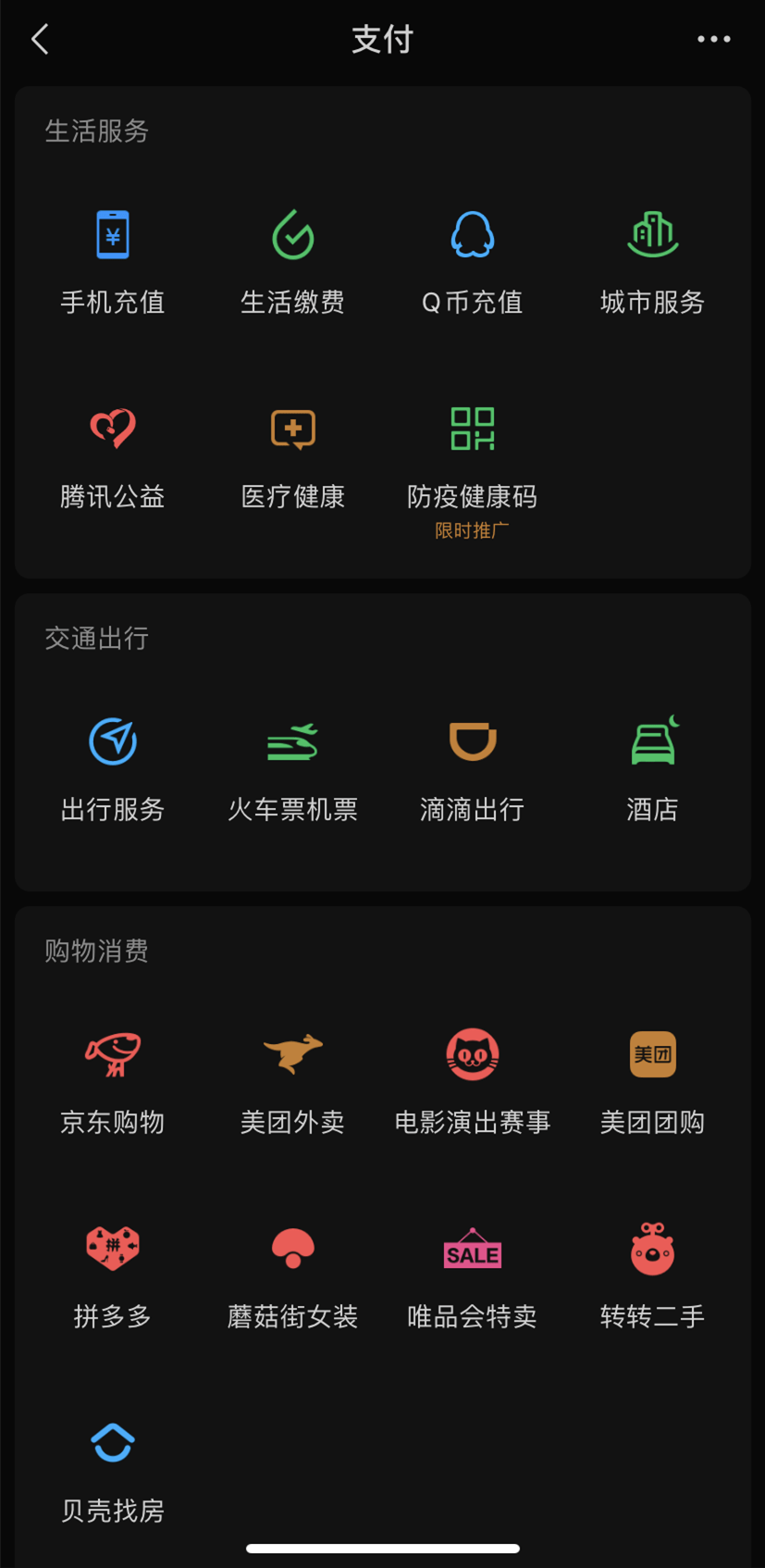Open 出行服务 travel services

coord(113,768)
